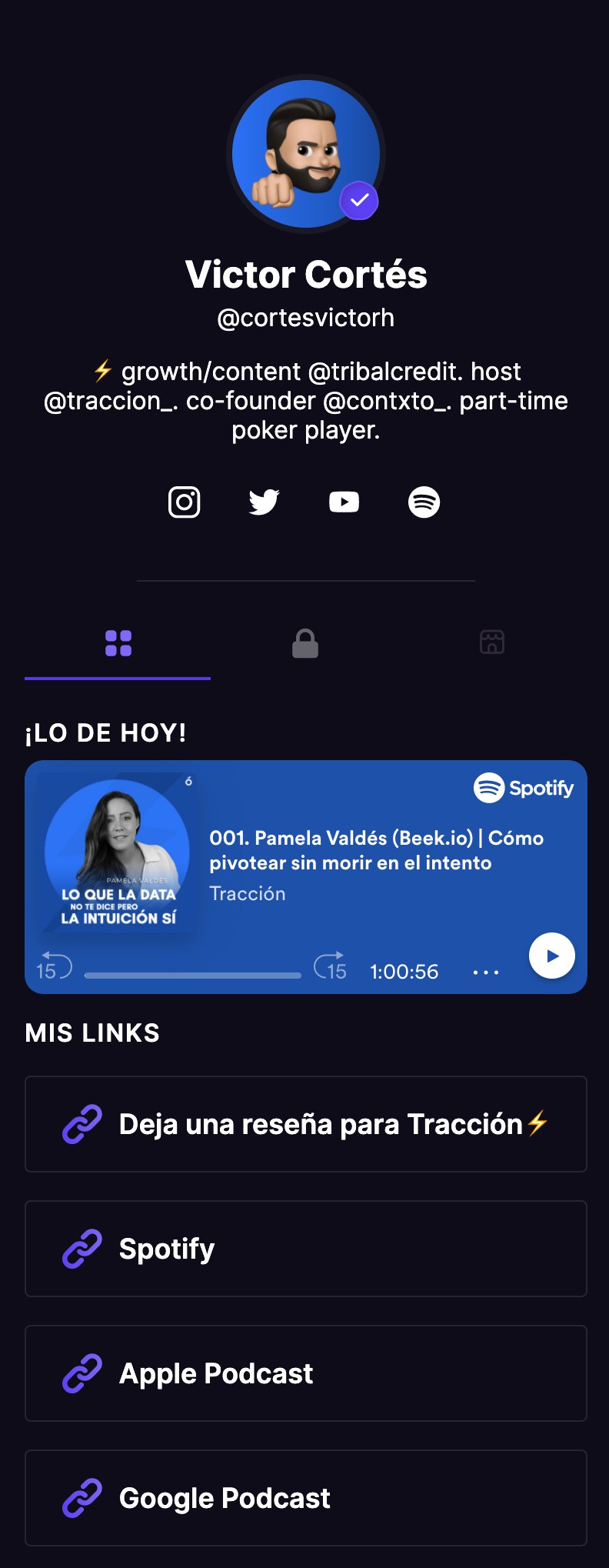This screenshot has height=1568, width=609.
Task: Rewind the episode 15 seconds
Action: (x=54, y=967)
